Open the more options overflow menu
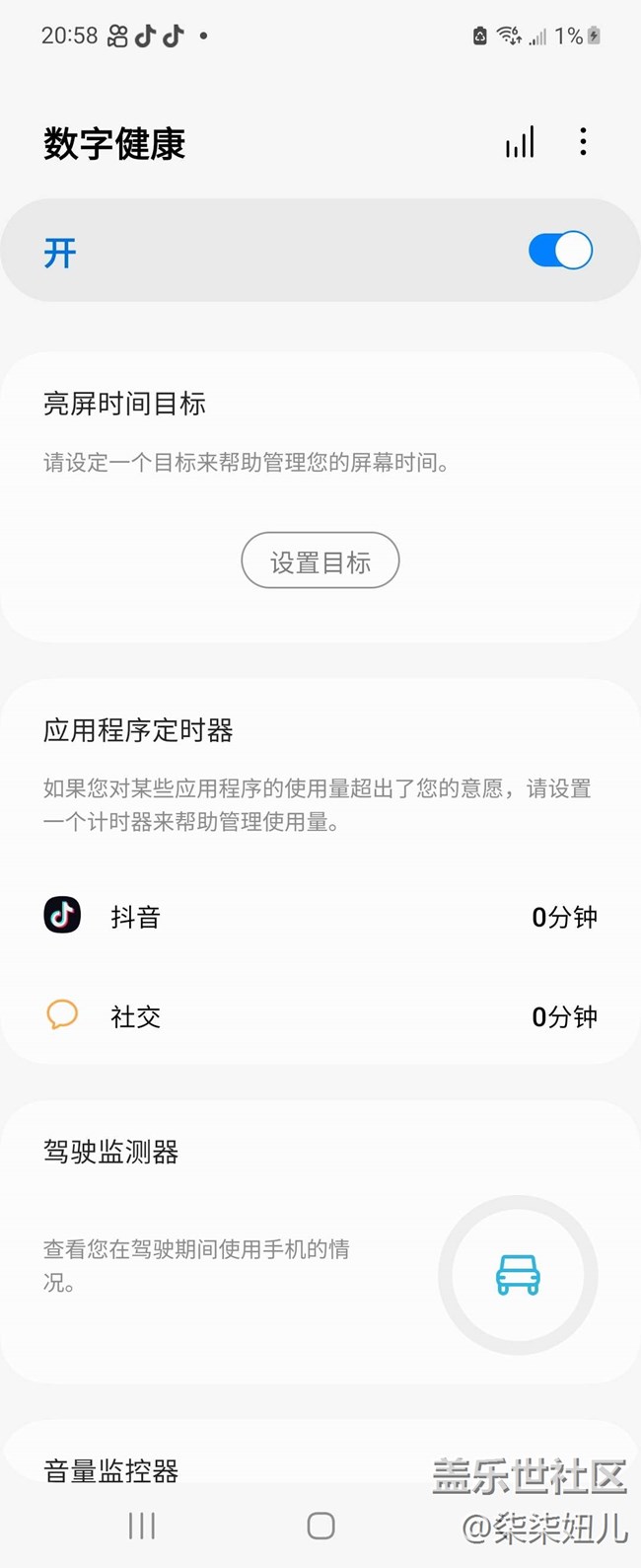Image resolution: width=641 pixels, height=1568 pixels. click(583, 142)
